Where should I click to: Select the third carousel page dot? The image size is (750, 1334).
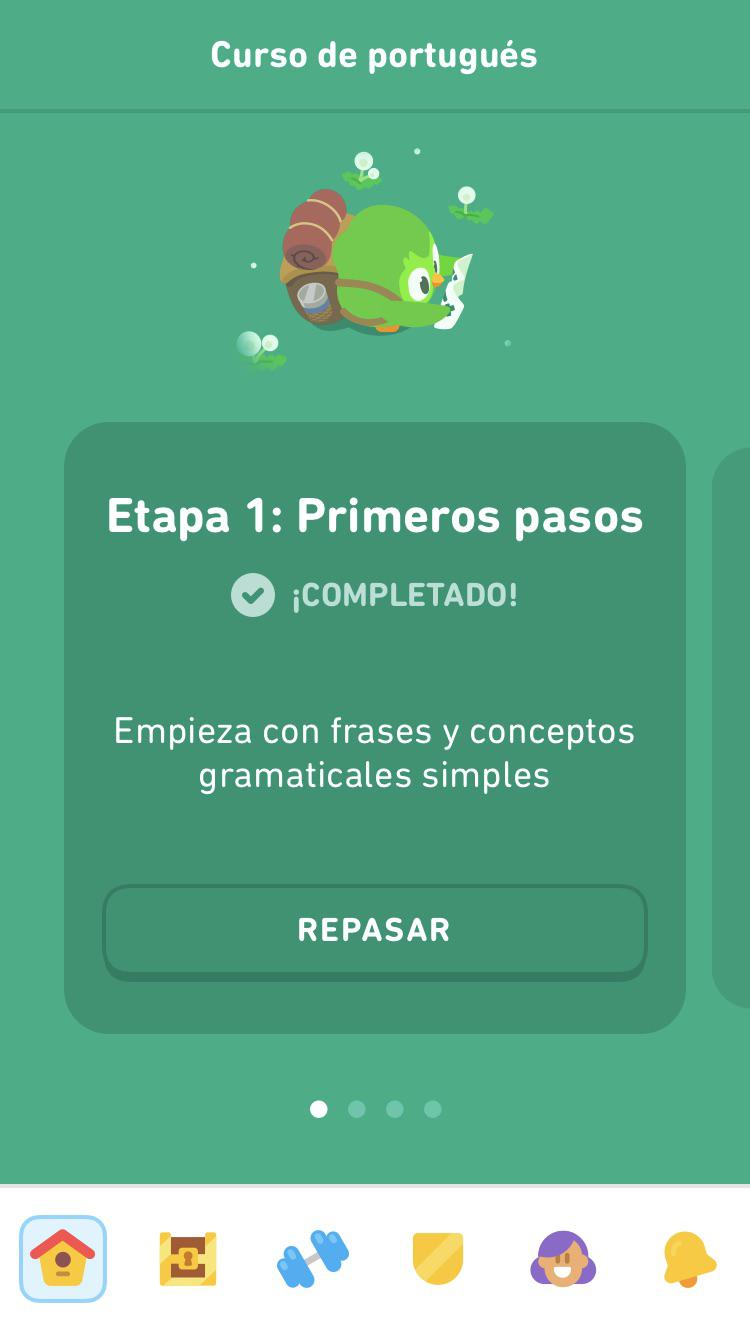(x=395, y=1109)
